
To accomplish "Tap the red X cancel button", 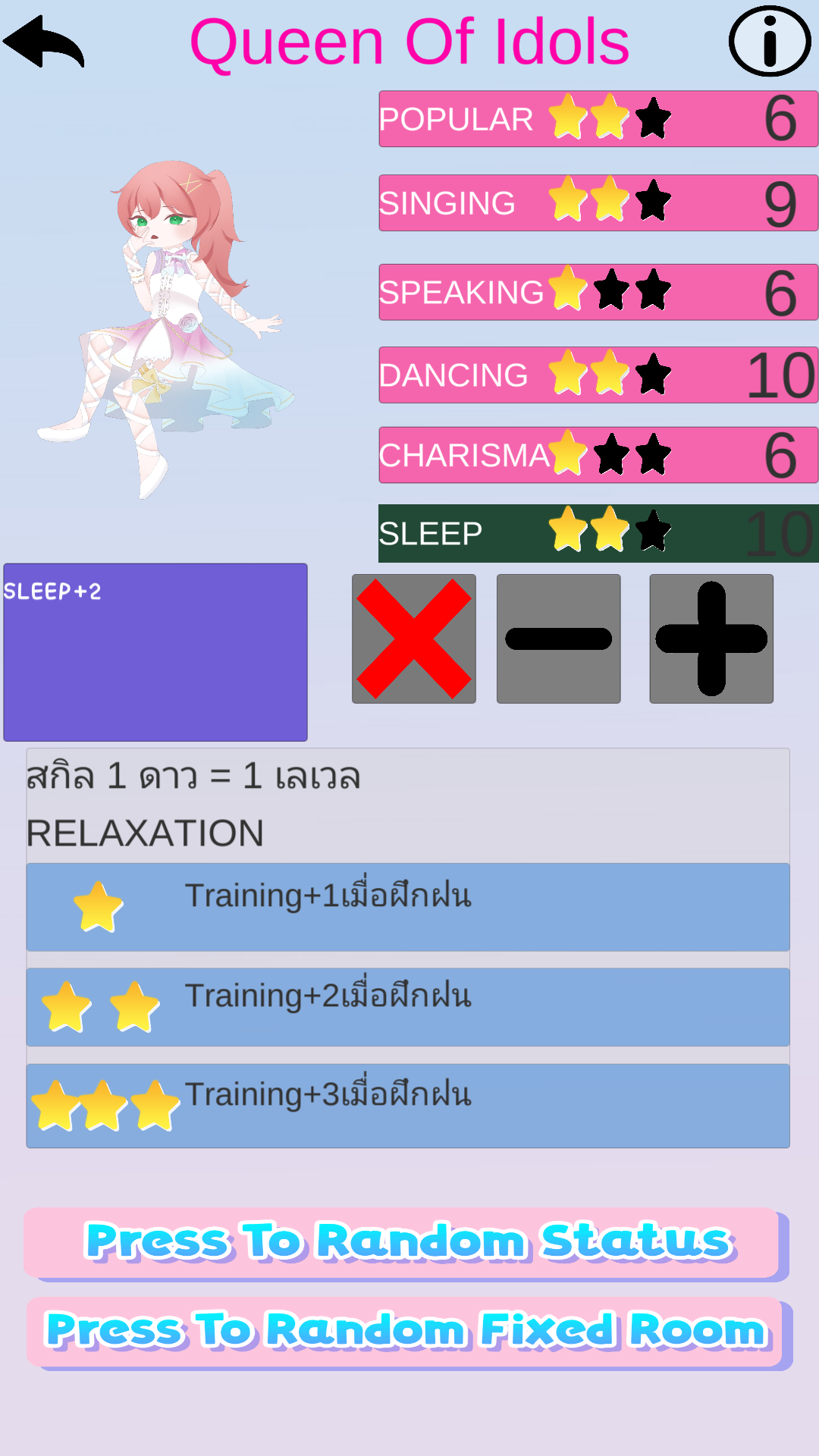I will pos(414,639).
